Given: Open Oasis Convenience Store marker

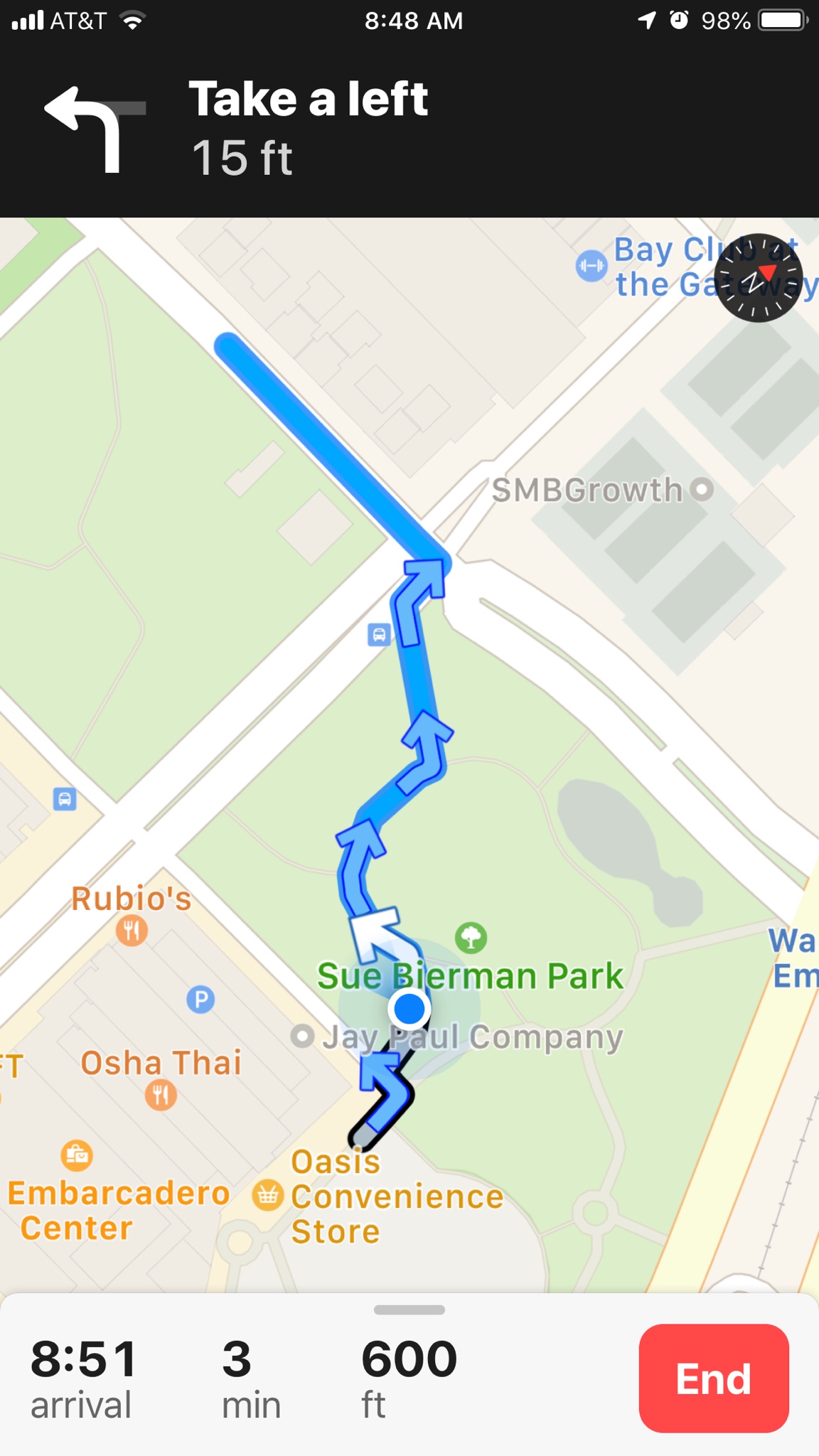Looking at the screenshot, I should point(268,1195).
